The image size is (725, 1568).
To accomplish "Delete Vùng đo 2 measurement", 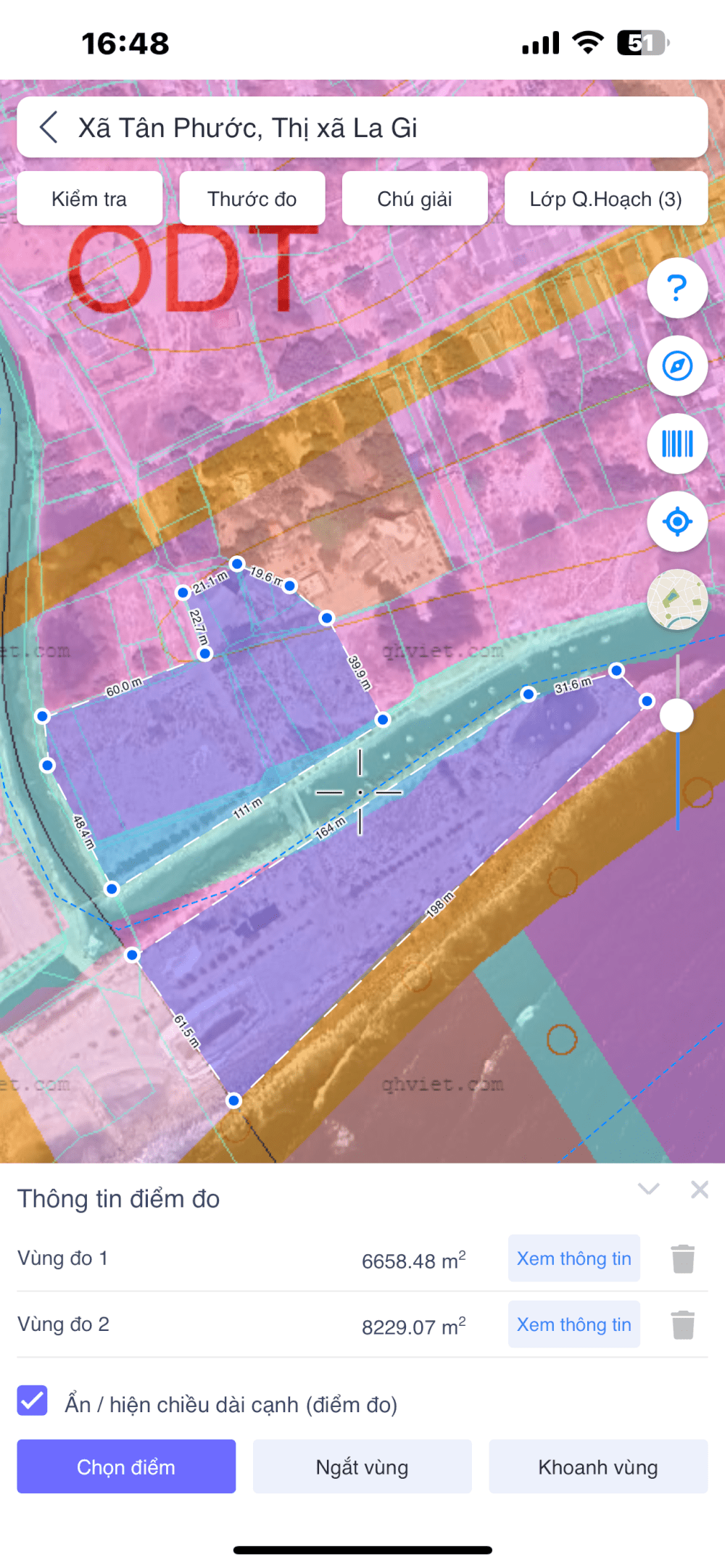I will click(683, 1325).
